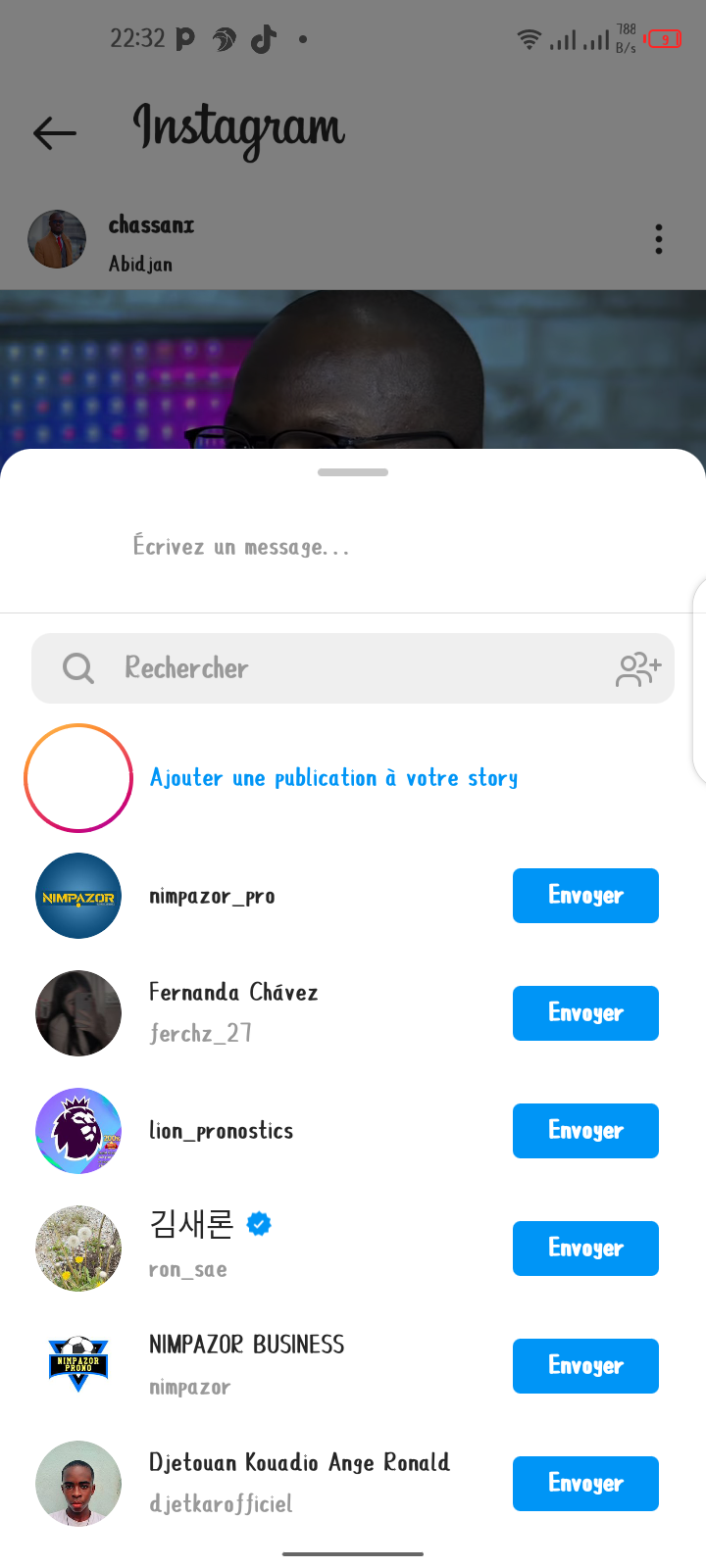The height and width of the screenshot is (1568, 706).
Task: Send the post to Fernanda Chávez
Action: [585, 1013]
